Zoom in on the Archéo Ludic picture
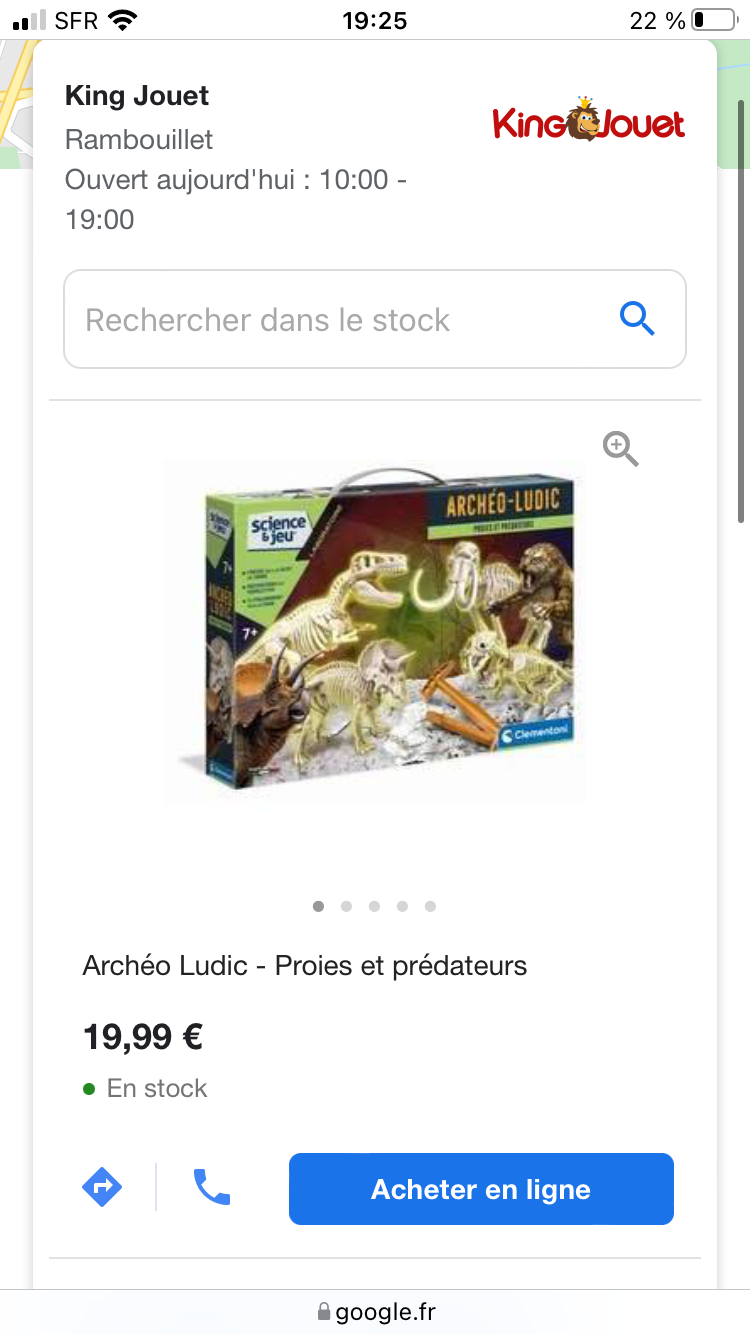The image size is (750, 1334). (x=621, y=449)
